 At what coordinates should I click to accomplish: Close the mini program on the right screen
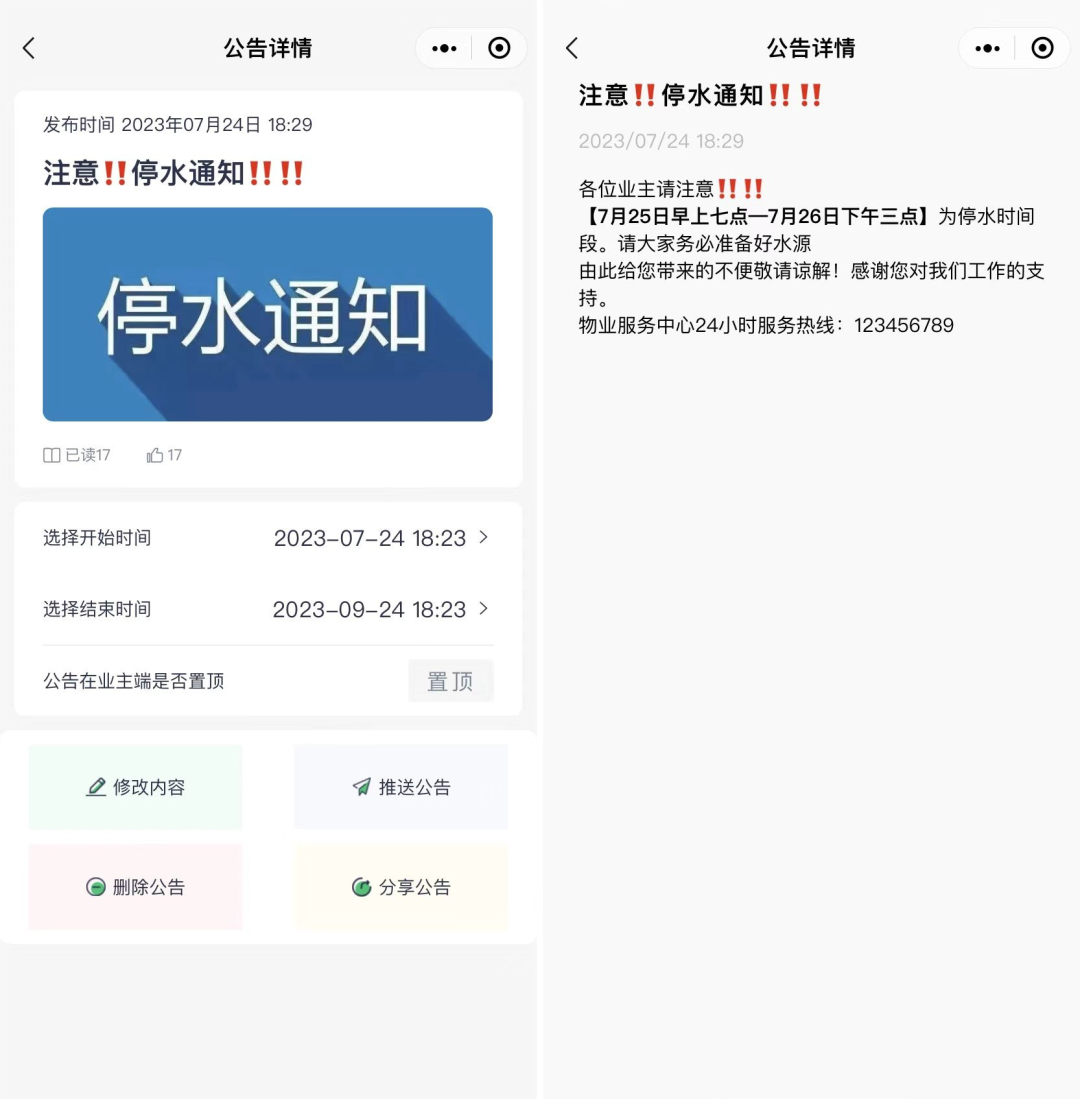[1042, 48]
